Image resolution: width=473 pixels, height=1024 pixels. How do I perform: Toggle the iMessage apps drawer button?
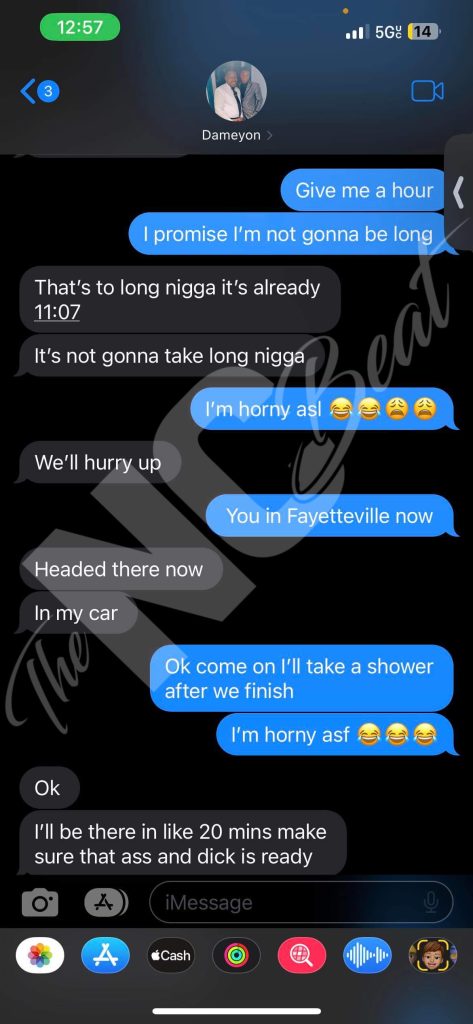pyautogui.click(x=105, y=903)
